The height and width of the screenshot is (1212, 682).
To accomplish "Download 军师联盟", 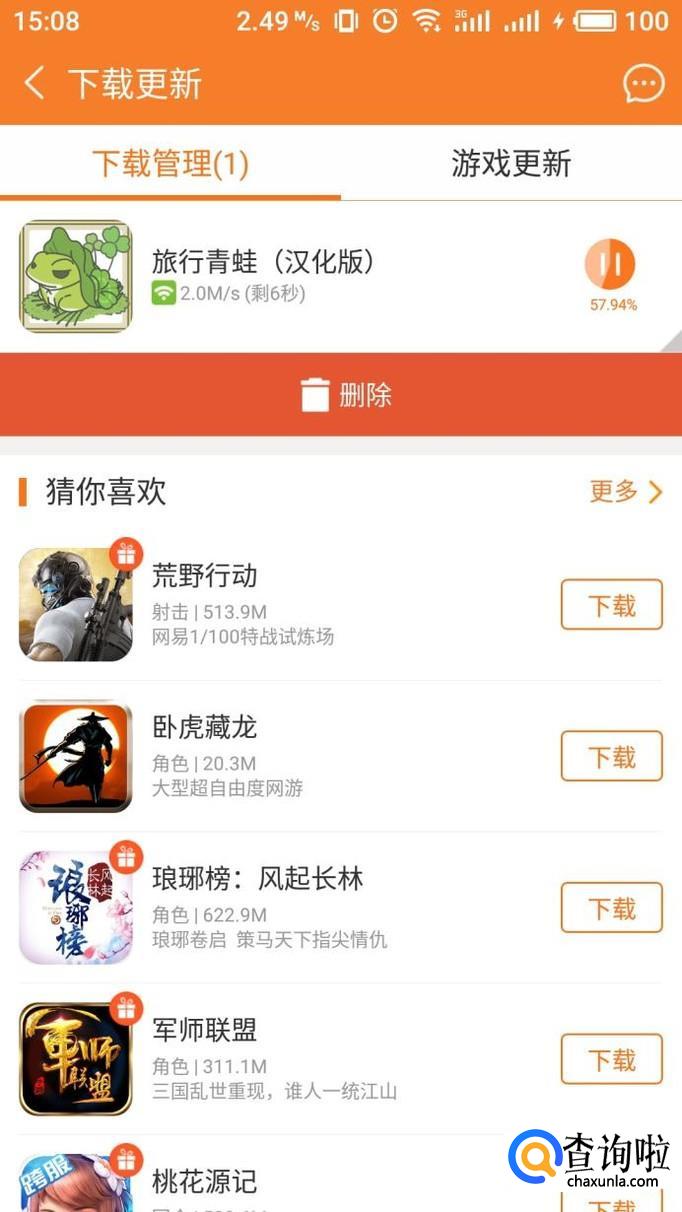I will (611, 1059).
